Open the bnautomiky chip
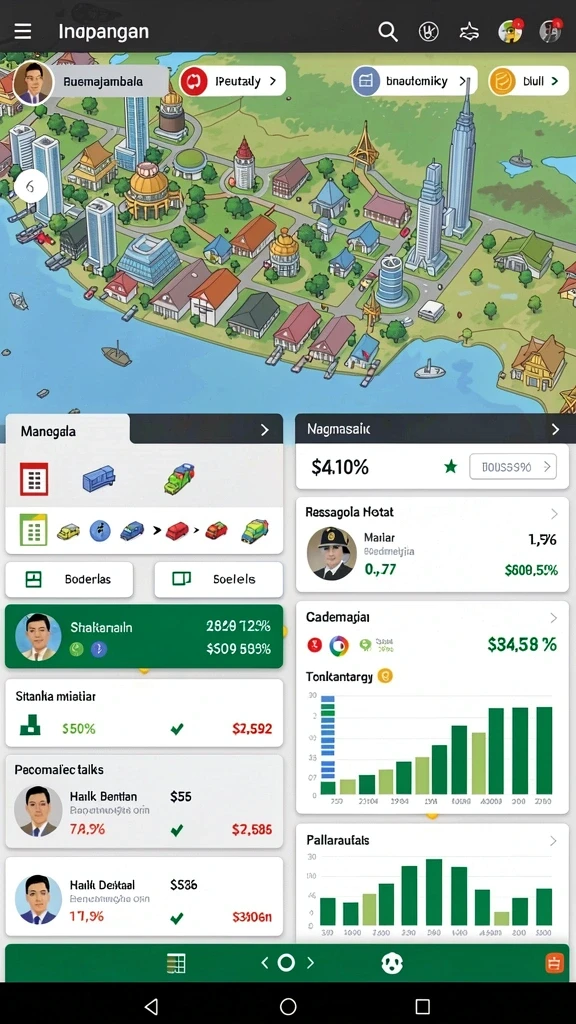 click(414, 81)
